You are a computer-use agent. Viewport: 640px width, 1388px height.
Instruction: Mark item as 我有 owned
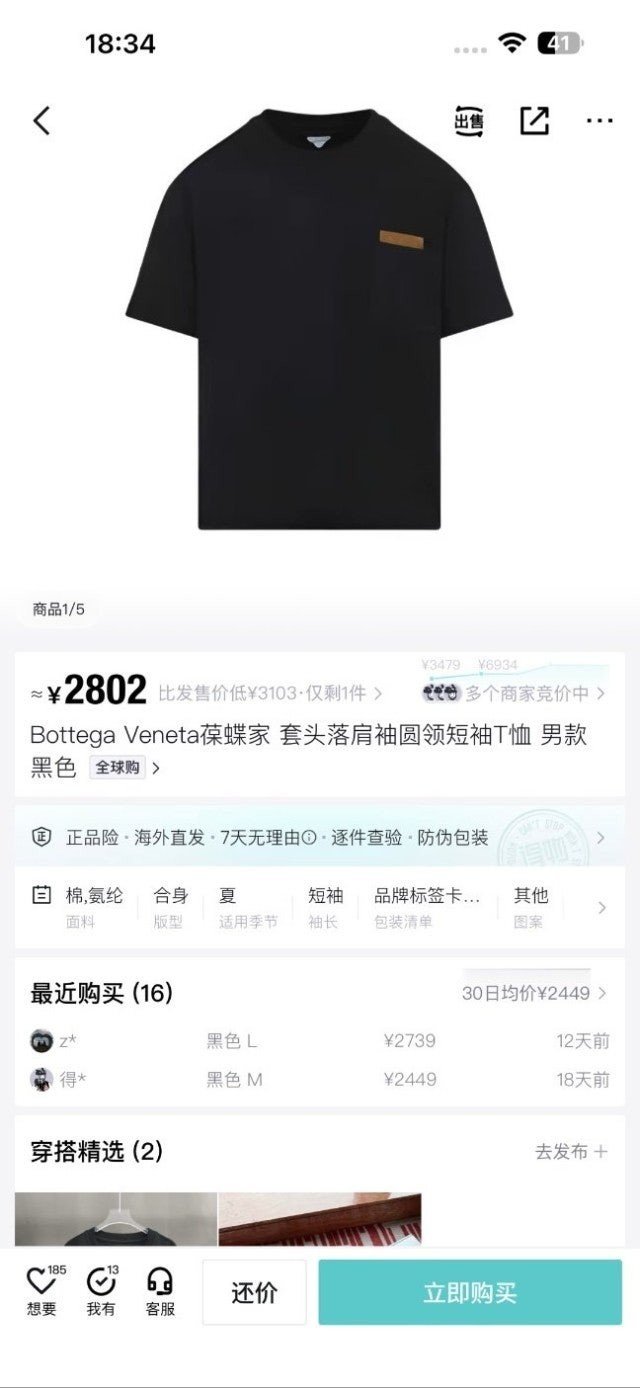coord(101,1291)
